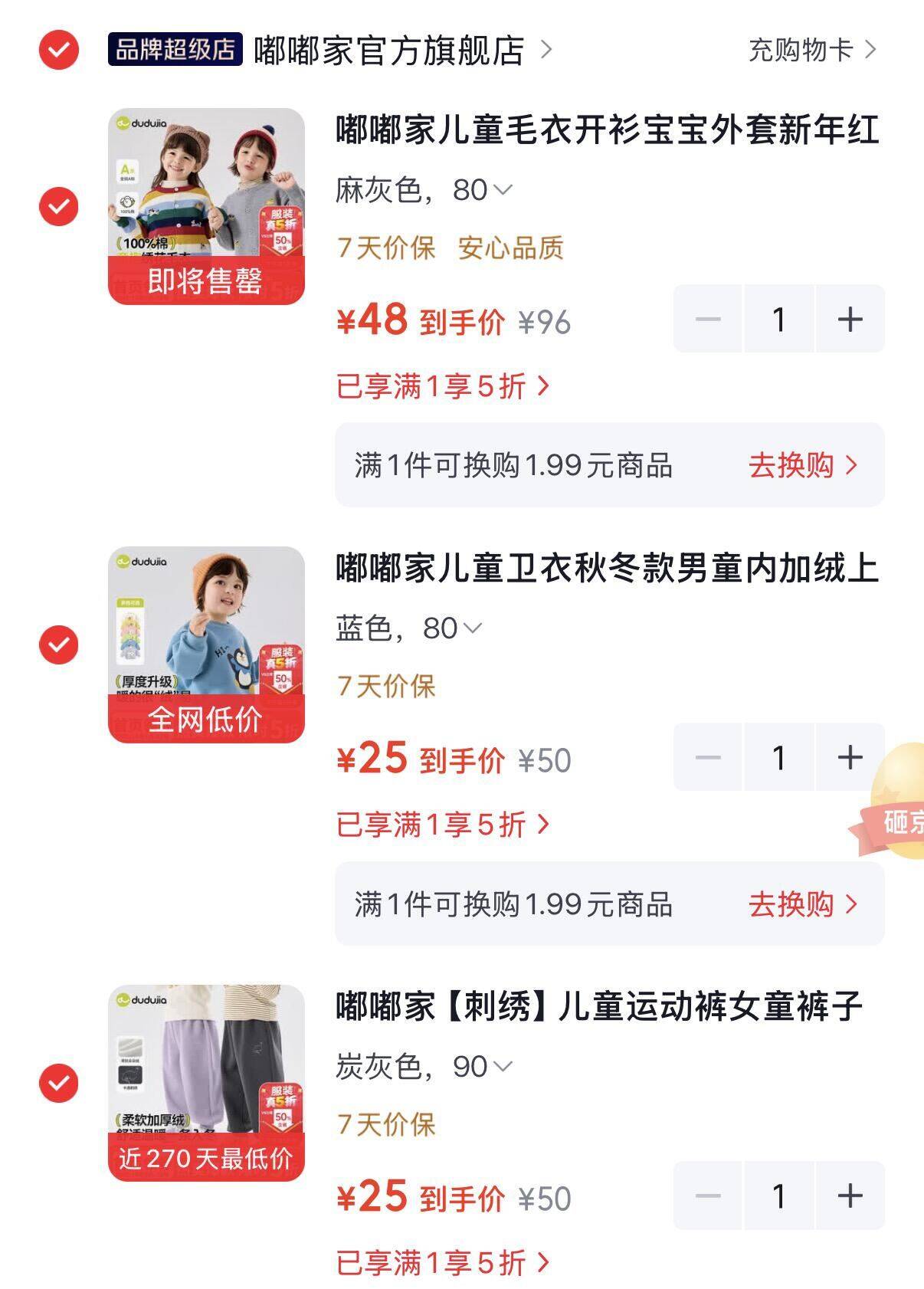Deselect the 儿童运动裤 item checkbox
924x1289 pixels.
[x=59, y=1083]
